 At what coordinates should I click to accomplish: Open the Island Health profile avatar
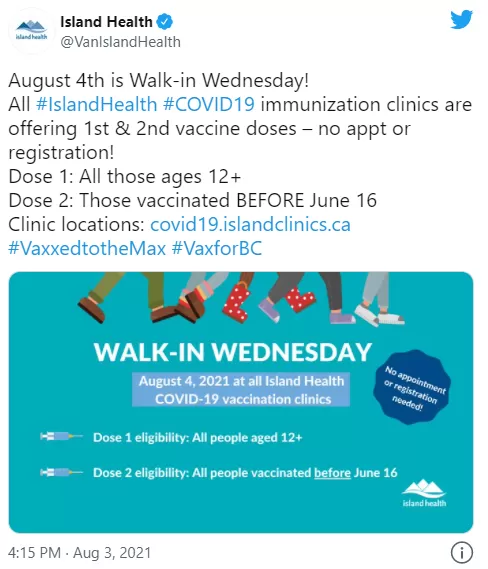click(32, 31)
